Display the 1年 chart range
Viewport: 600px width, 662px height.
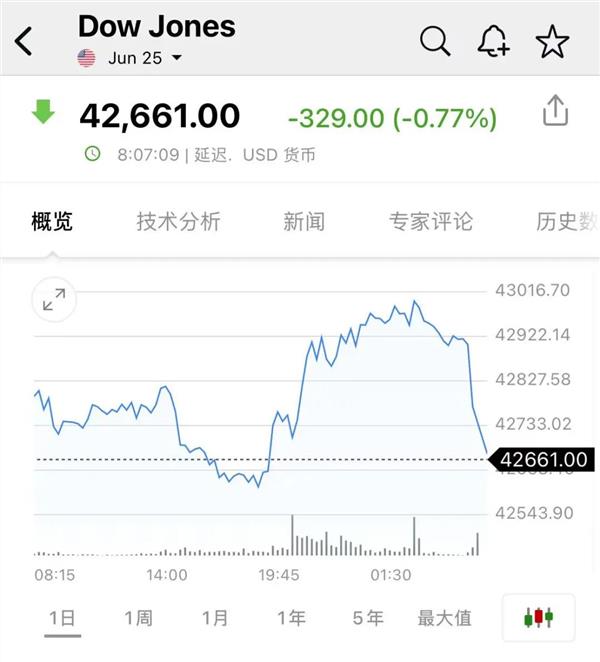click(x=291, y=618)
